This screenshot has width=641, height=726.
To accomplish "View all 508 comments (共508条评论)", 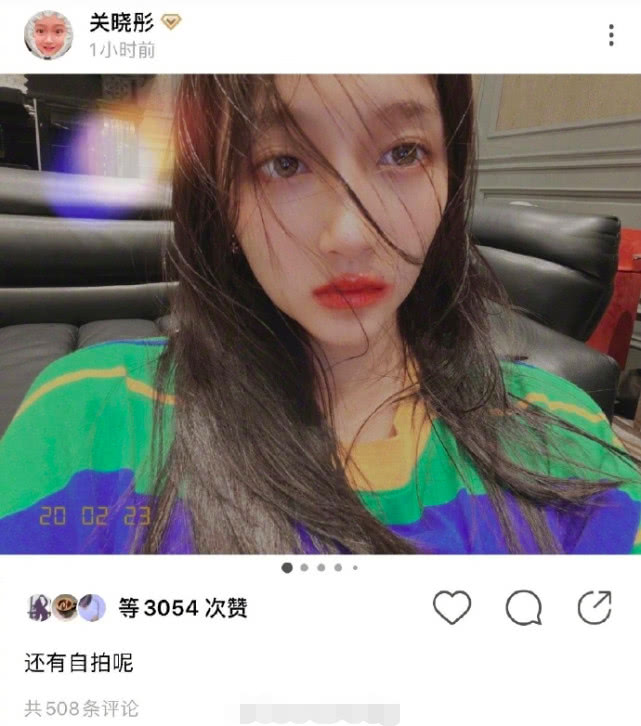I will [81, 709].
